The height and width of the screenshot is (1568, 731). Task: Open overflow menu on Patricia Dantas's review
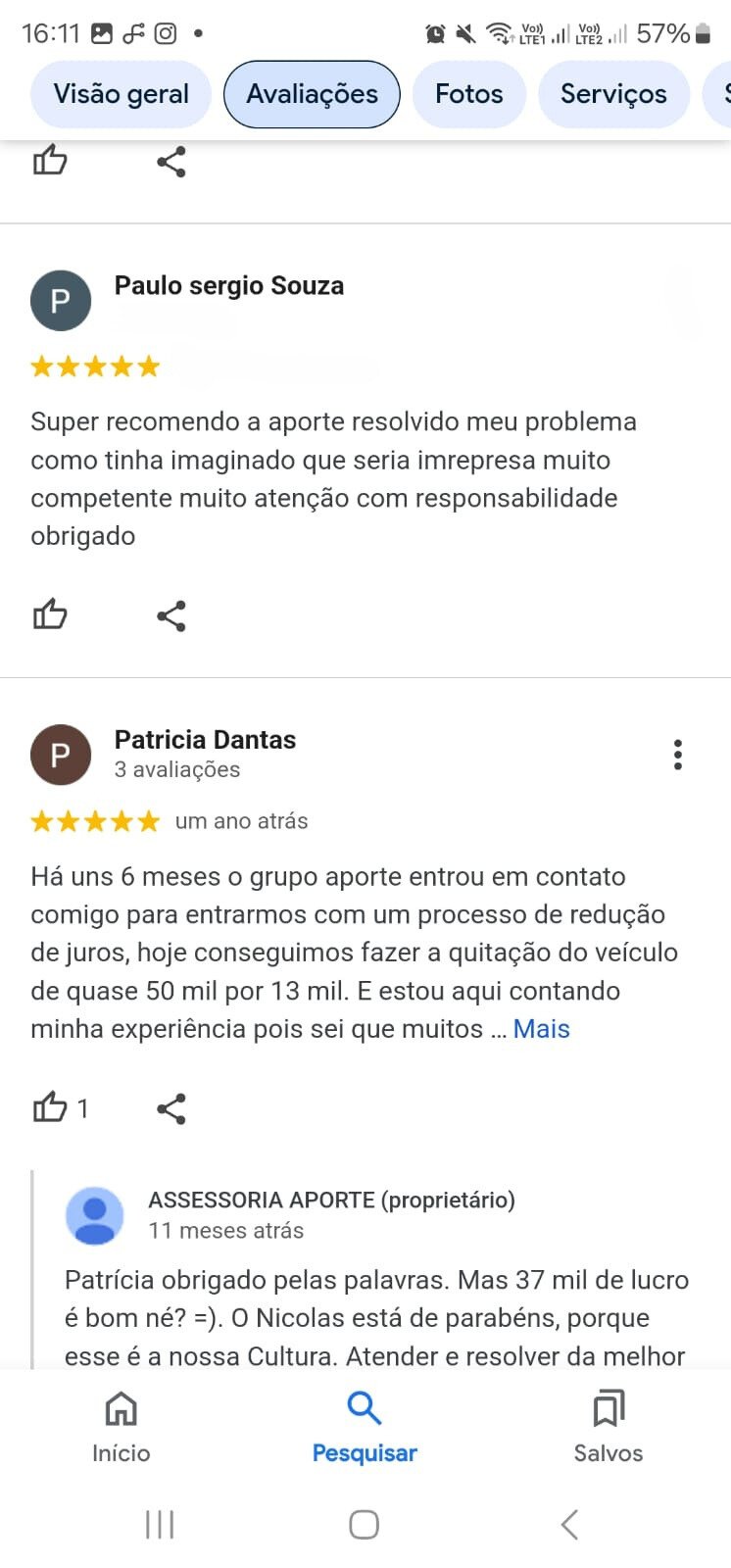pyautogui.click(x=677, y=755)
